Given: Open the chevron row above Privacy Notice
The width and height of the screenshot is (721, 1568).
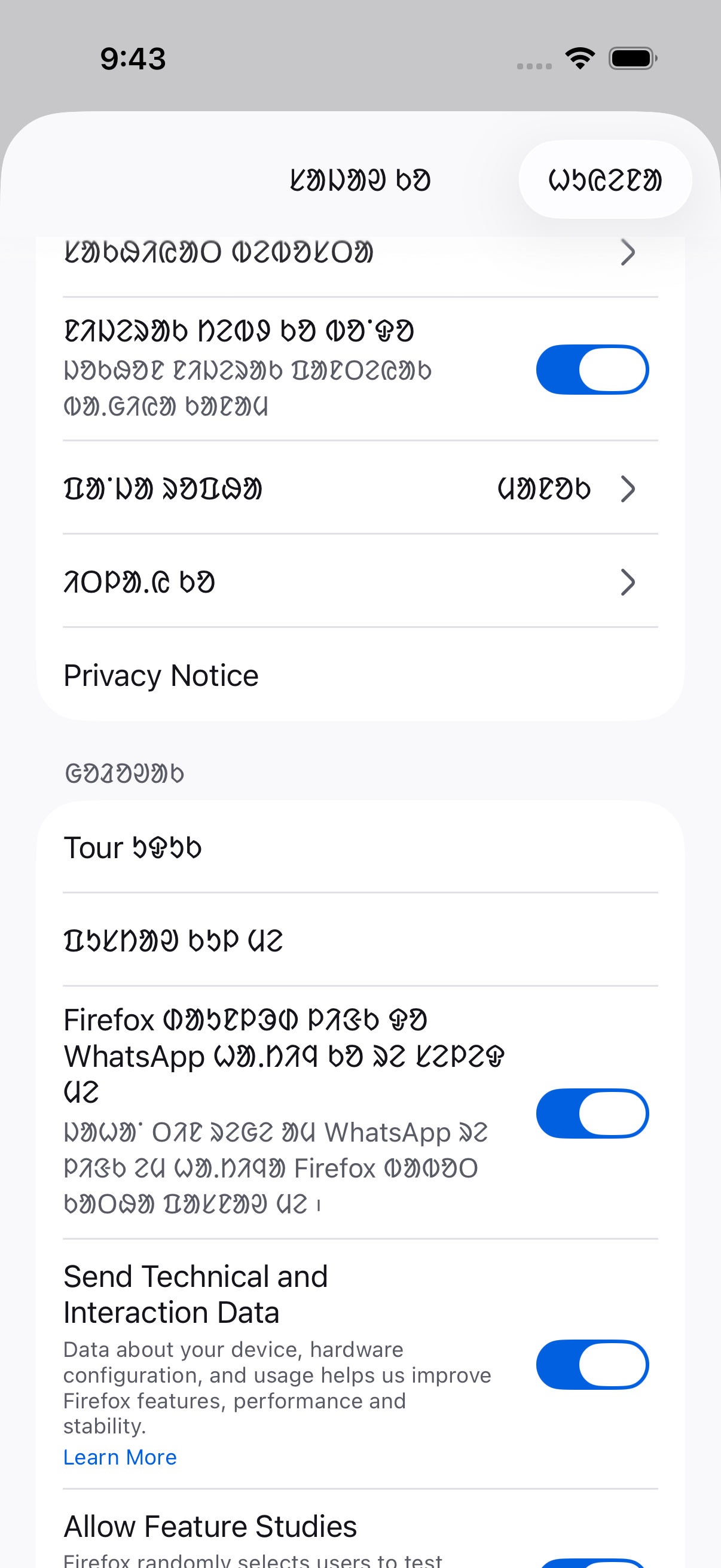Looking at the screenshot, I should [360, 582].
